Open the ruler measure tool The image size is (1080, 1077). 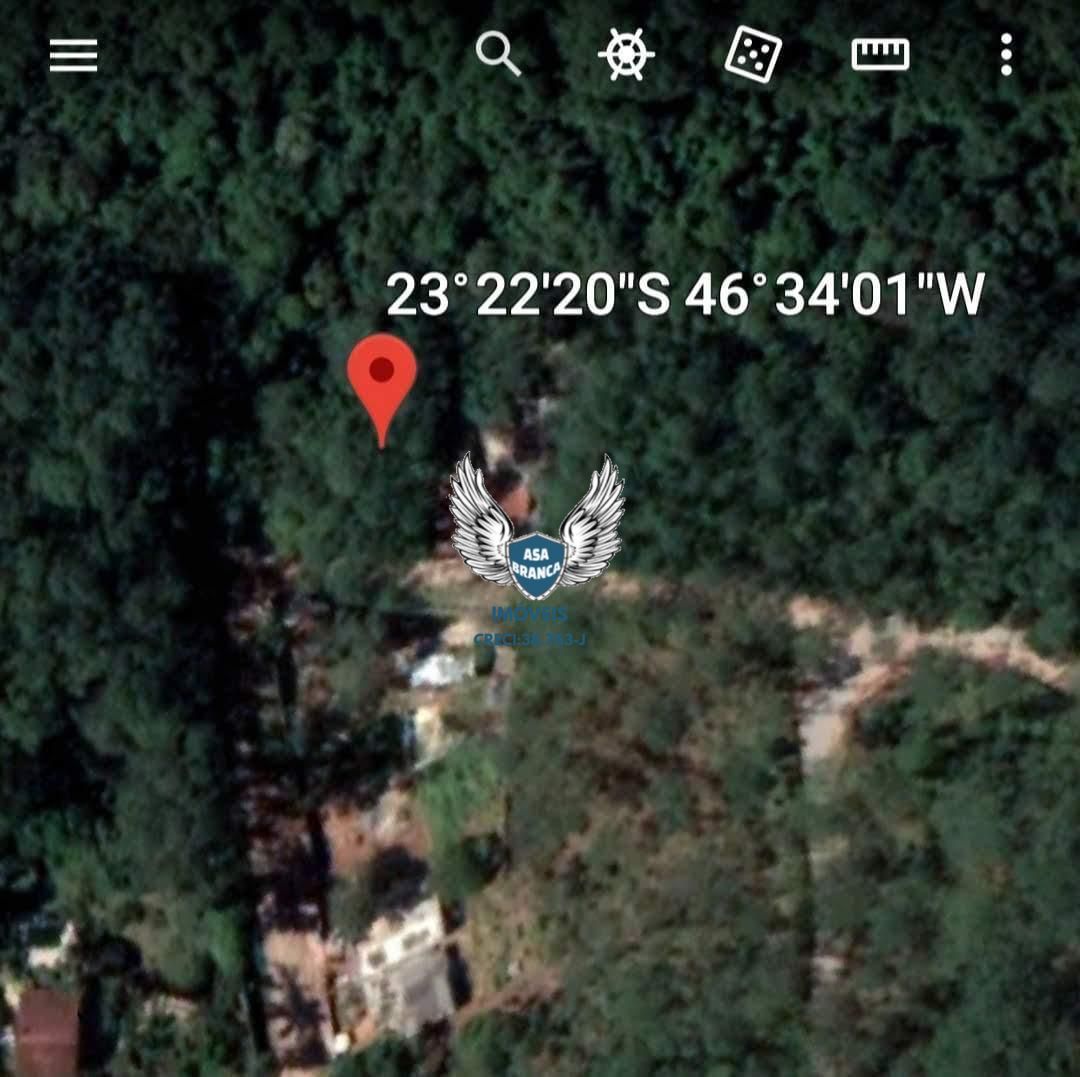pos(880,54)
